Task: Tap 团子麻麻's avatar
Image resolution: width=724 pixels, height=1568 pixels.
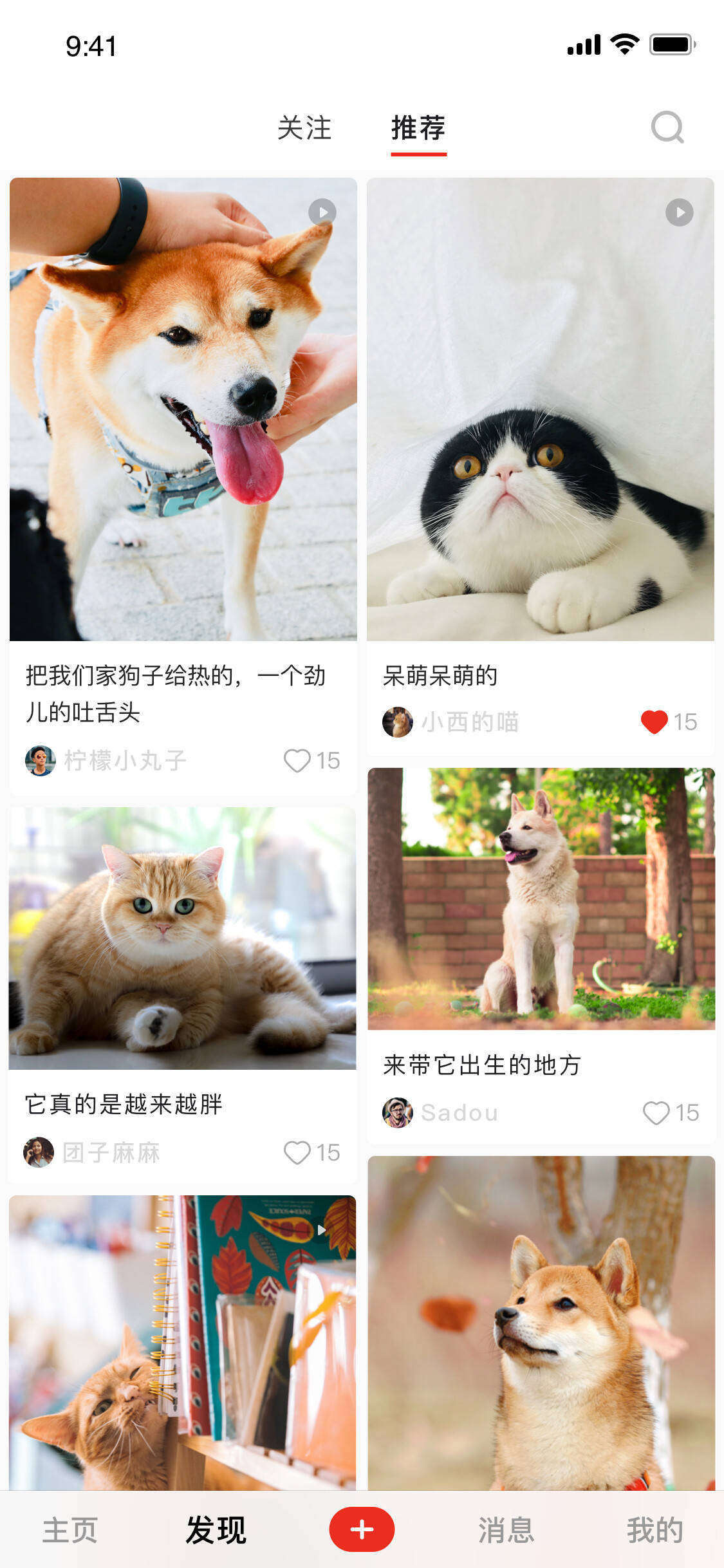Action: [x=40, y=1152]
